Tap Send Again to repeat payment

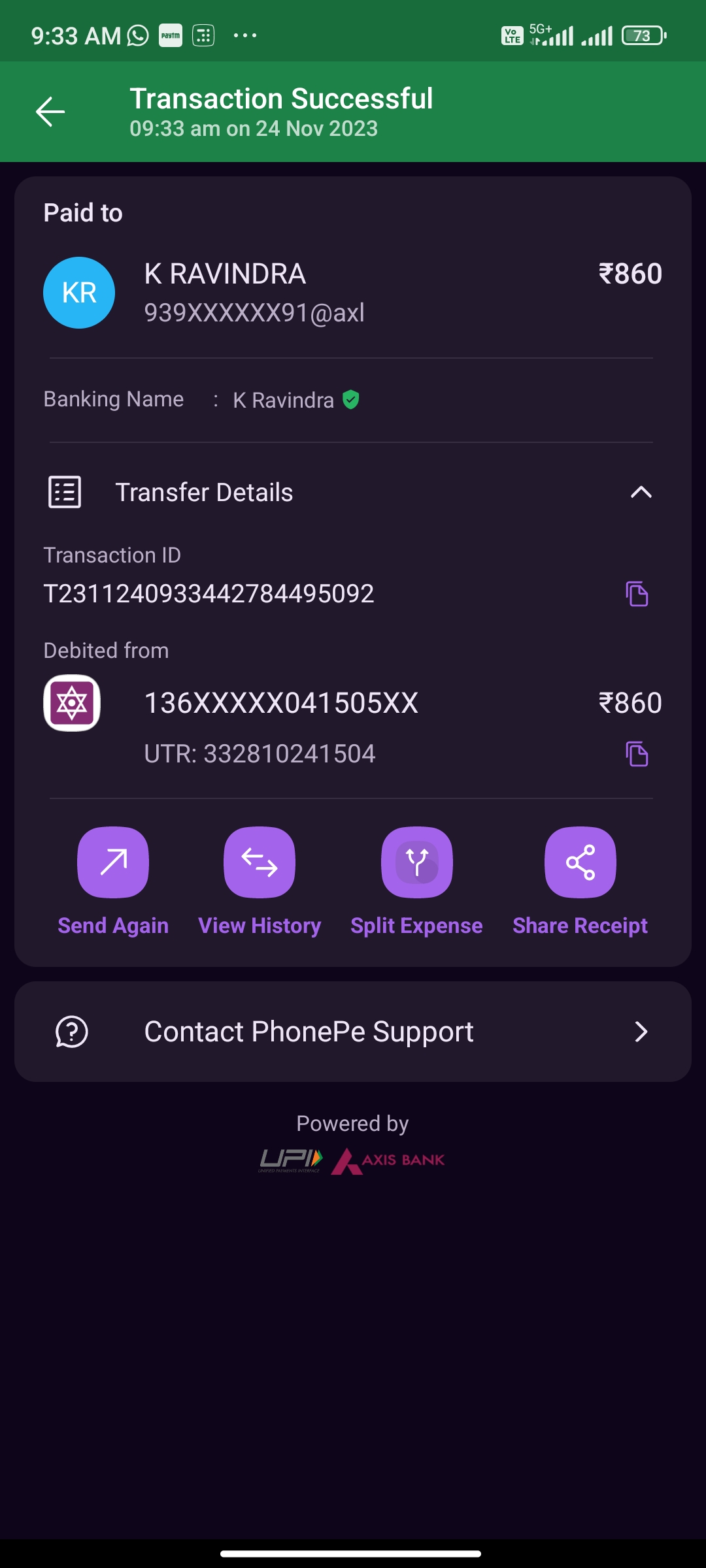(x=113, y=862)
